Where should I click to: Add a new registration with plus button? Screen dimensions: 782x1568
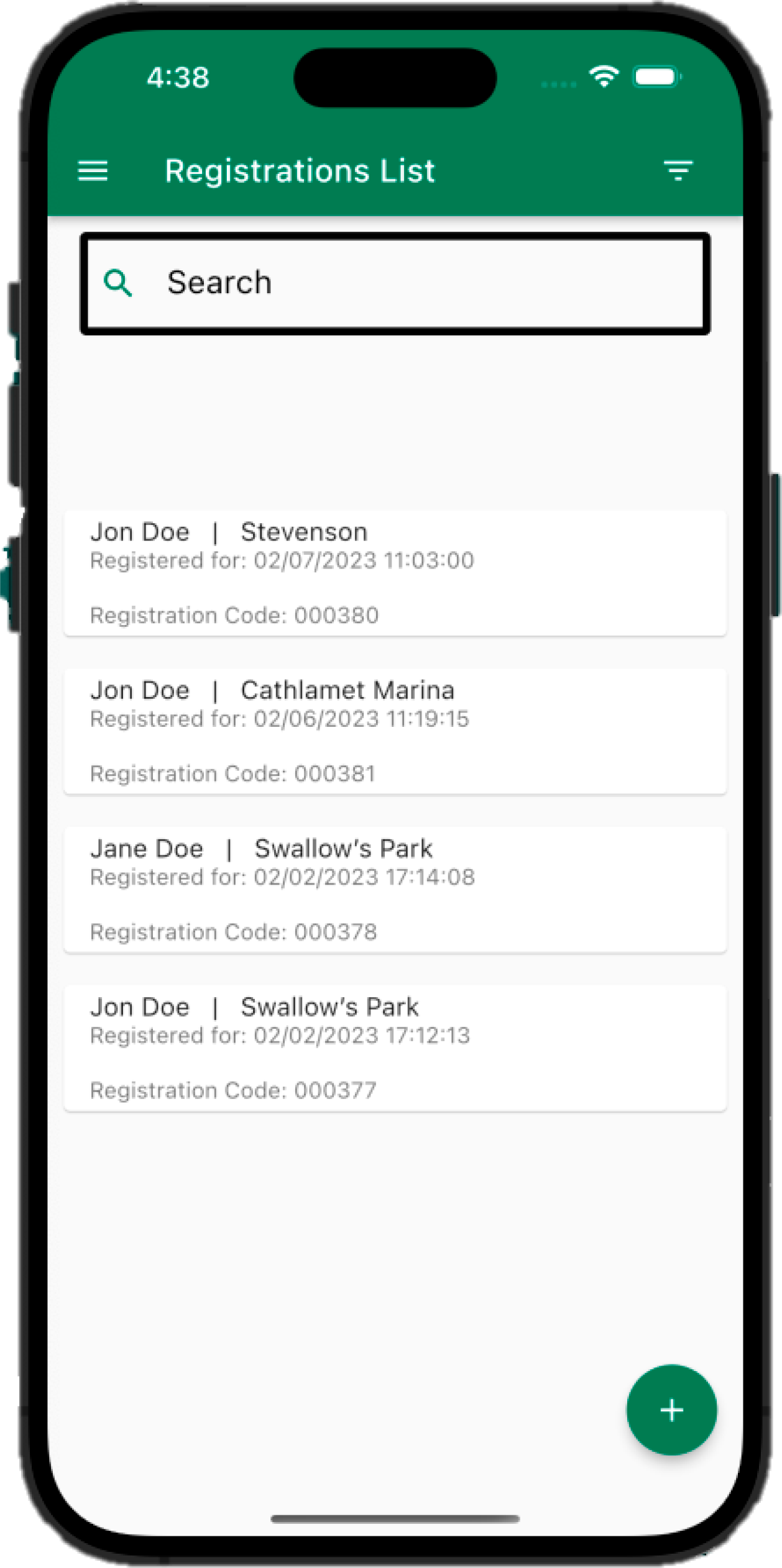coord(671,1410)
